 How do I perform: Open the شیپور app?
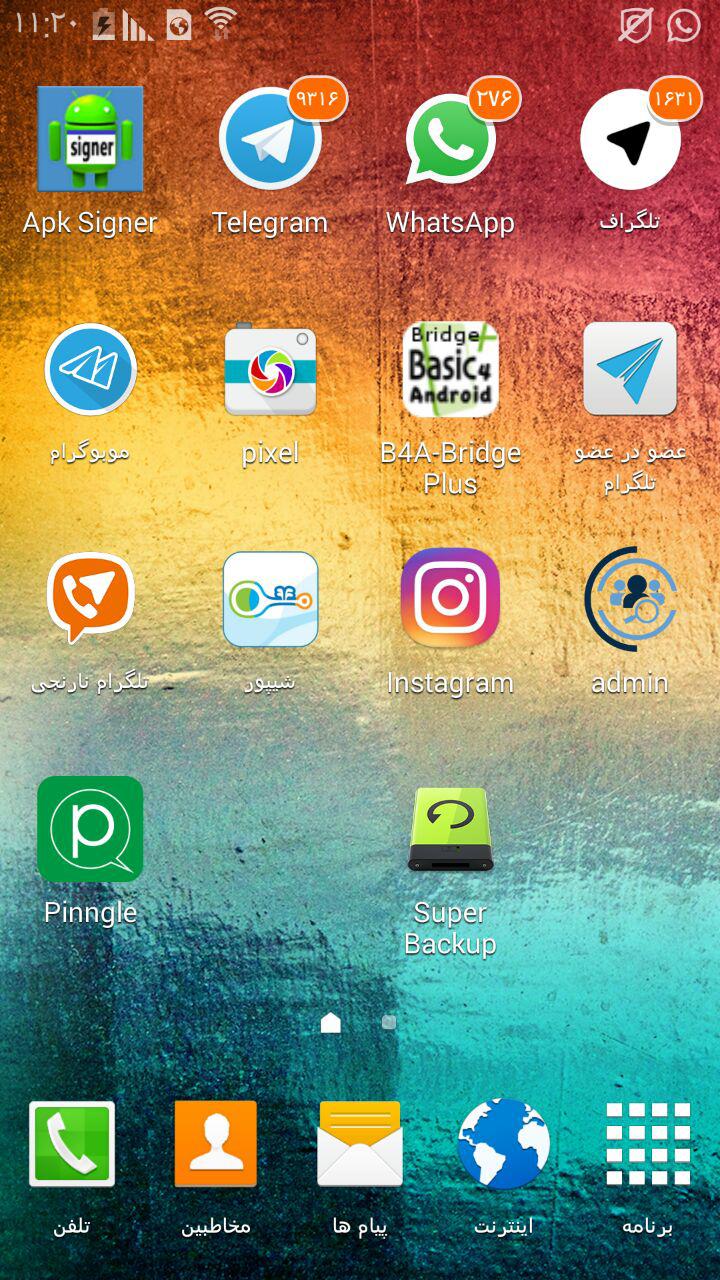pos(270,598)
